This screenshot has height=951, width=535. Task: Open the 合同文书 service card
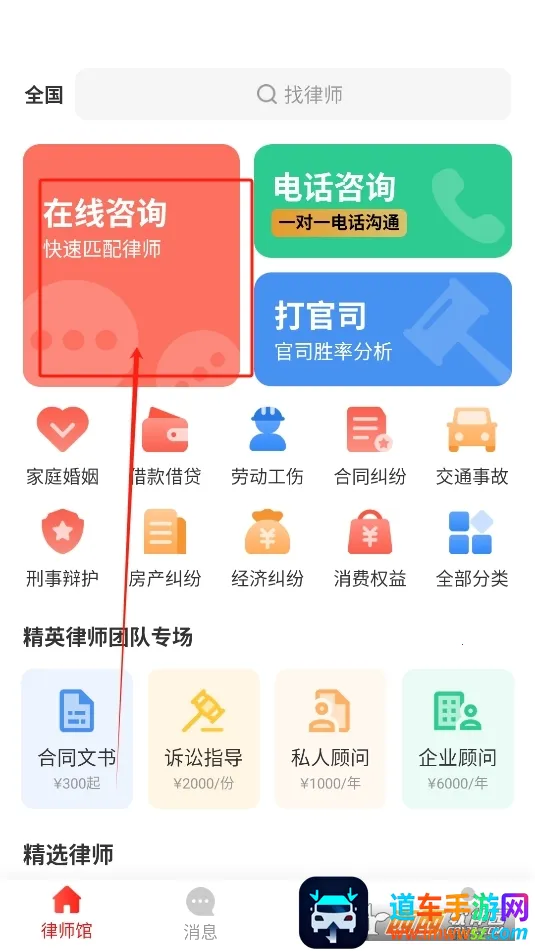coord(77,739)
